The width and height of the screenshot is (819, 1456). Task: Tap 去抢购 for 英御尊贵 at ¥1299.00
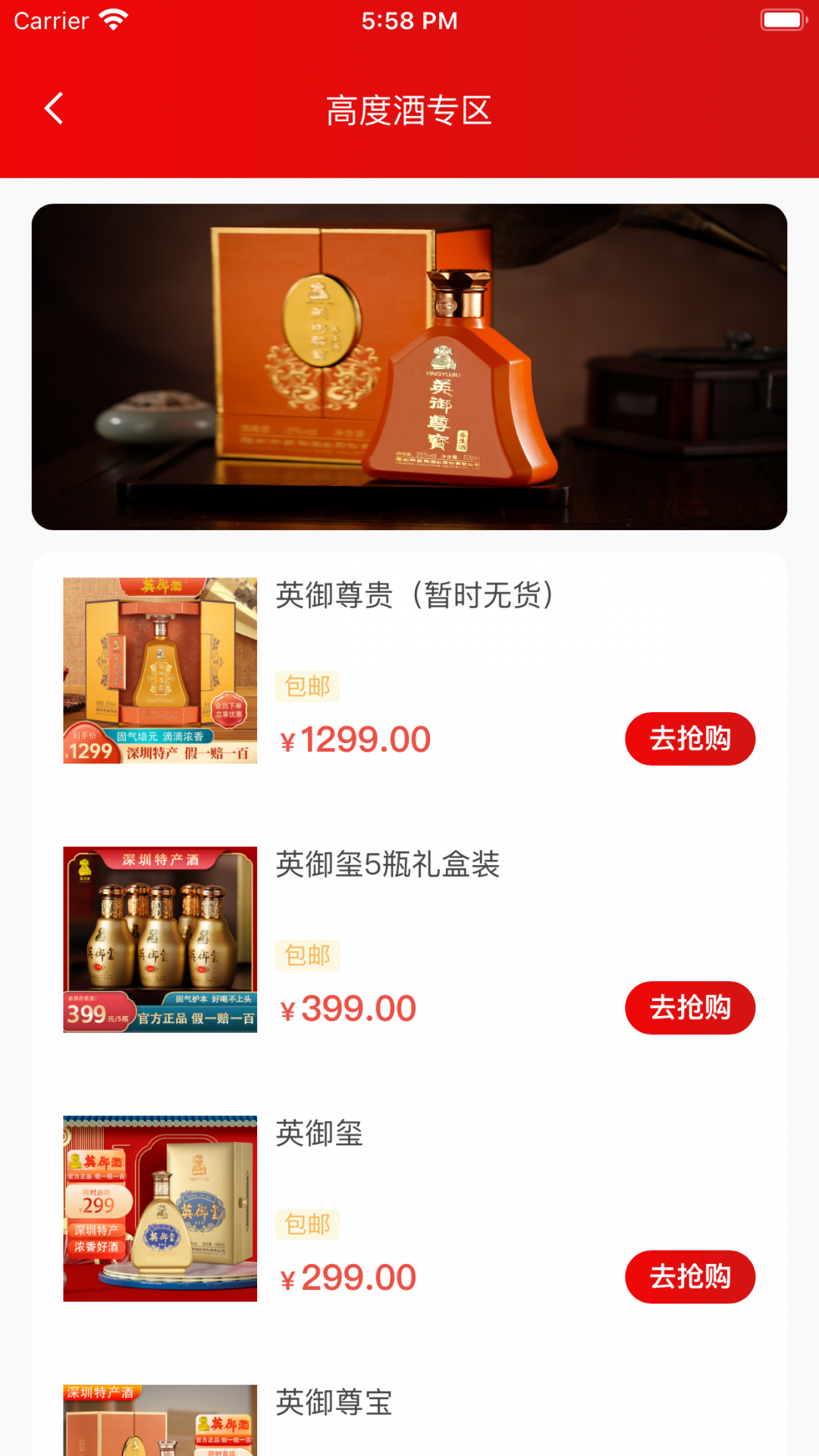(x=689, y=739)
